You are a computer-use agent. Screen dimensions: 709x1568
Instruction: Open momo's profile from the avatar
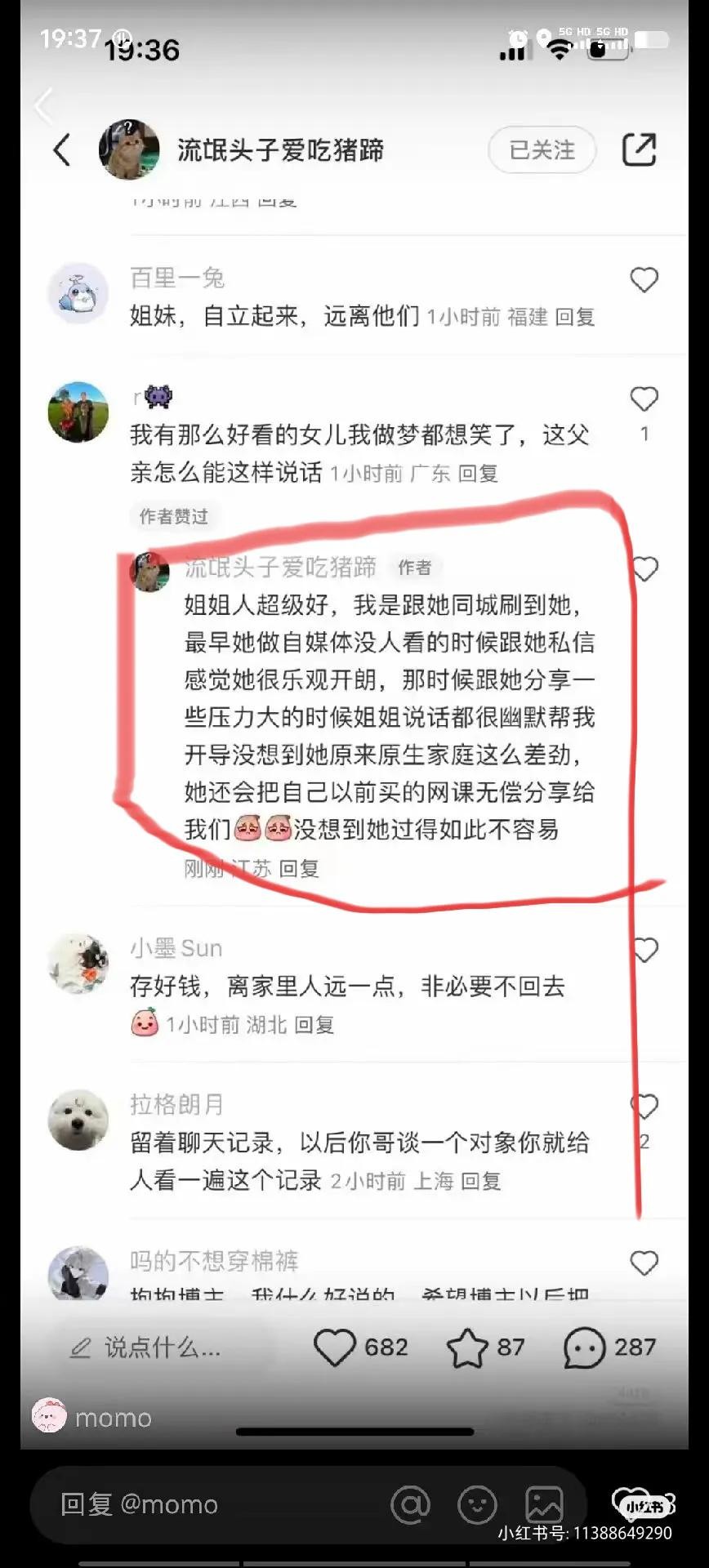(49, 1416)
